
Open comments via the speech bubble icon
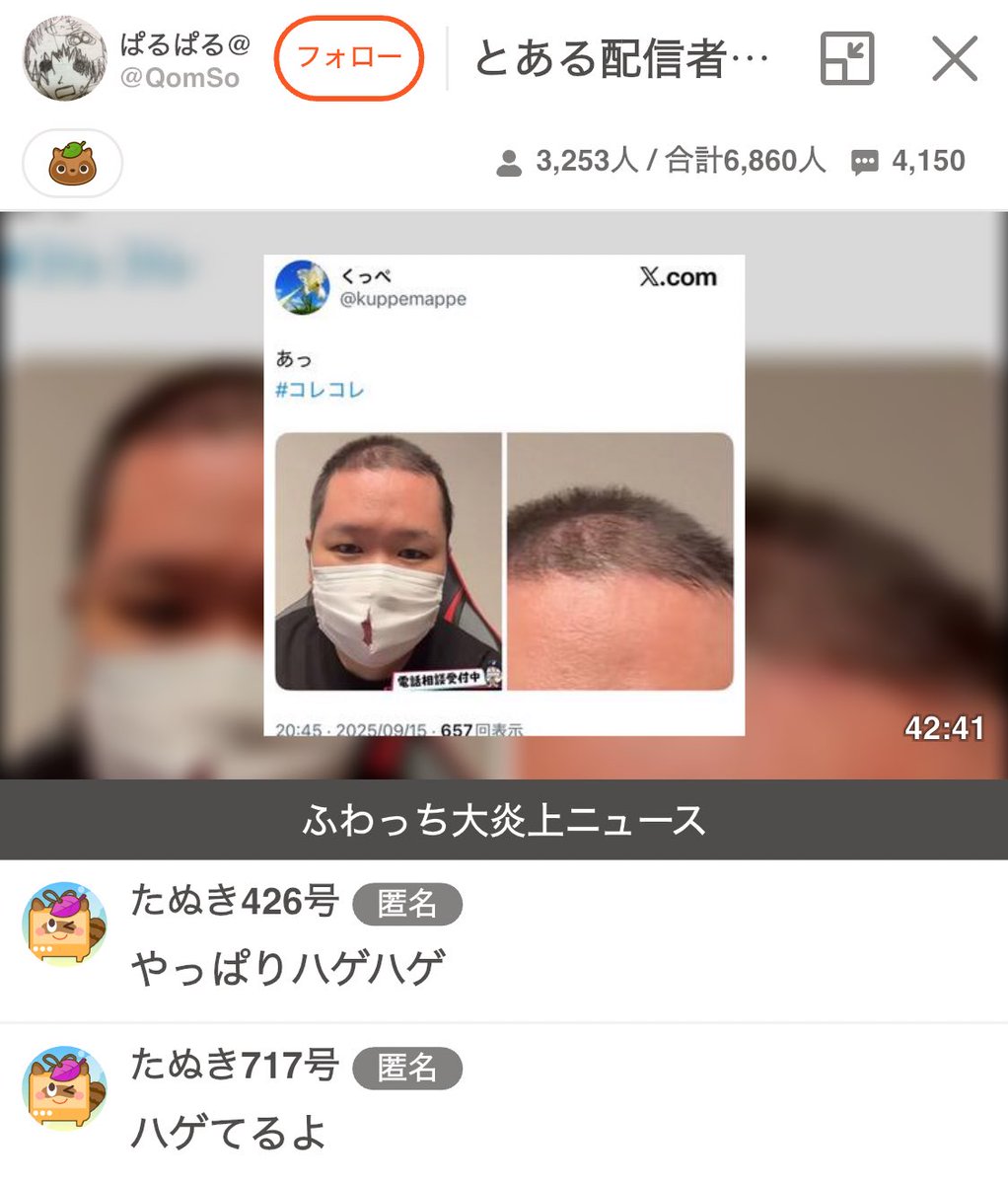866,161
